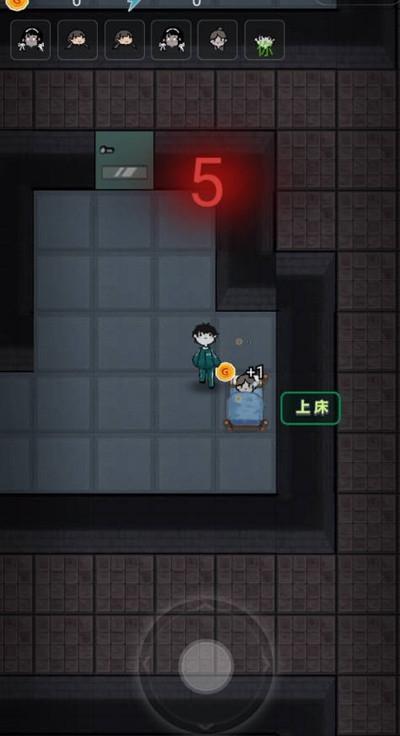Tap the virtual joystick knob

[x=206, y=667]
